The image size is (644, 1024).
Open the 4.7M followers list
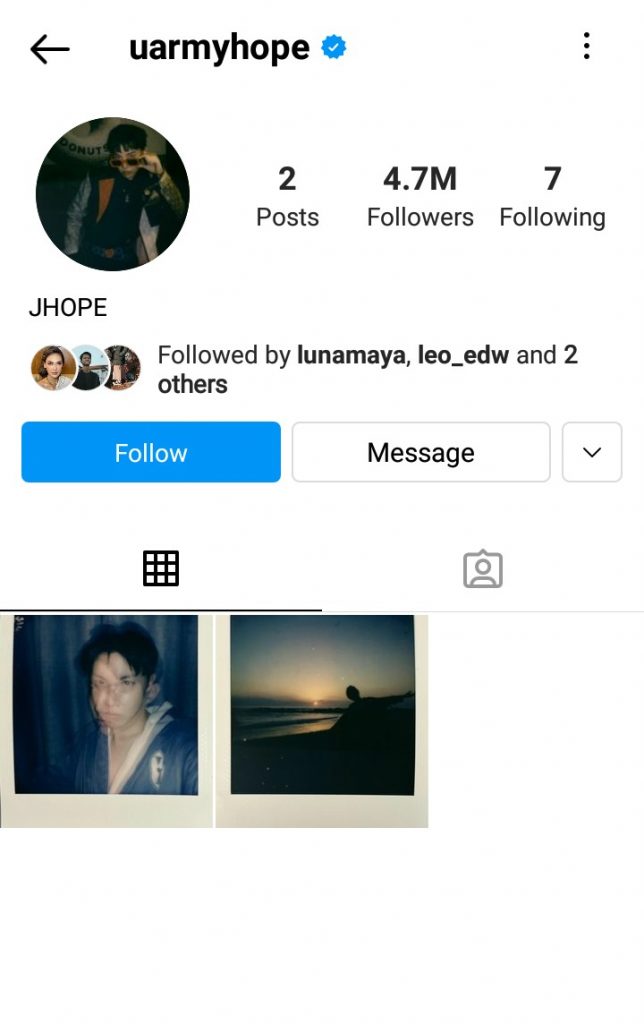420,197
